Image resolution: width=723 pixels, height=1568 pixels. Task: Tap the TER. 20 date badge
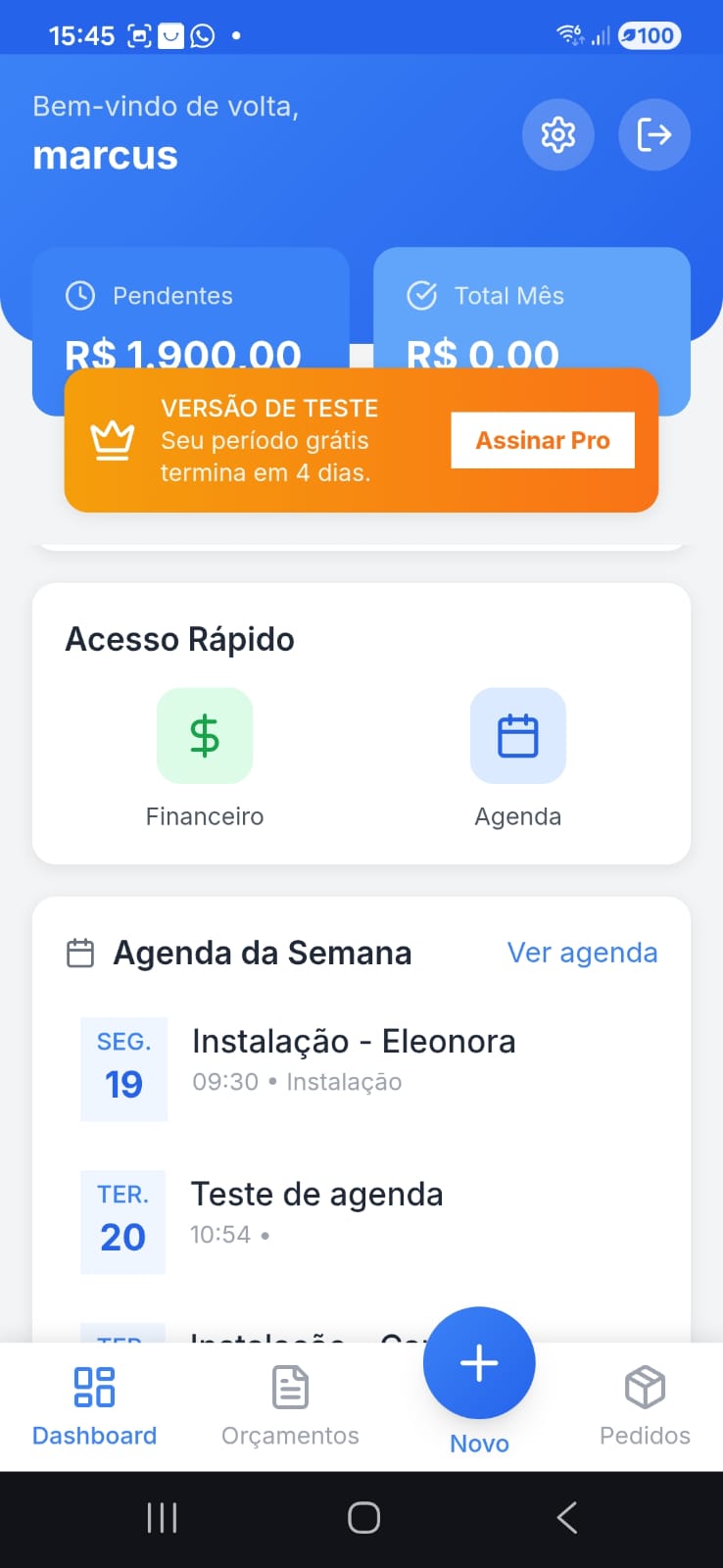tap(122, 1223)
